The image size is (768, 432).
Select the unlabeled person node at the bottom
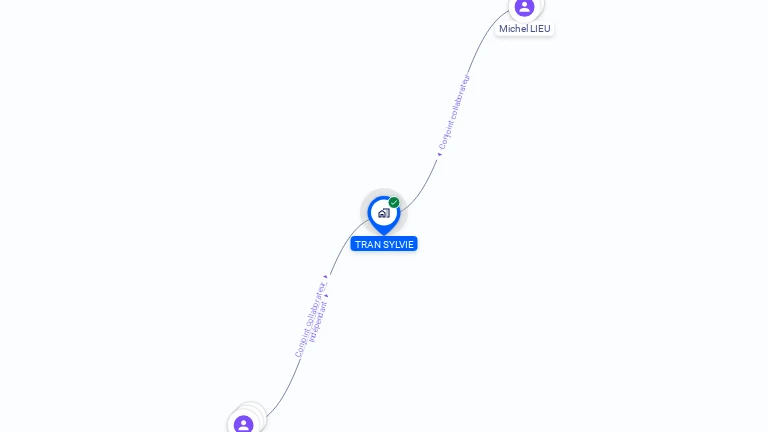pyautogui.click(x=243, y=423)
